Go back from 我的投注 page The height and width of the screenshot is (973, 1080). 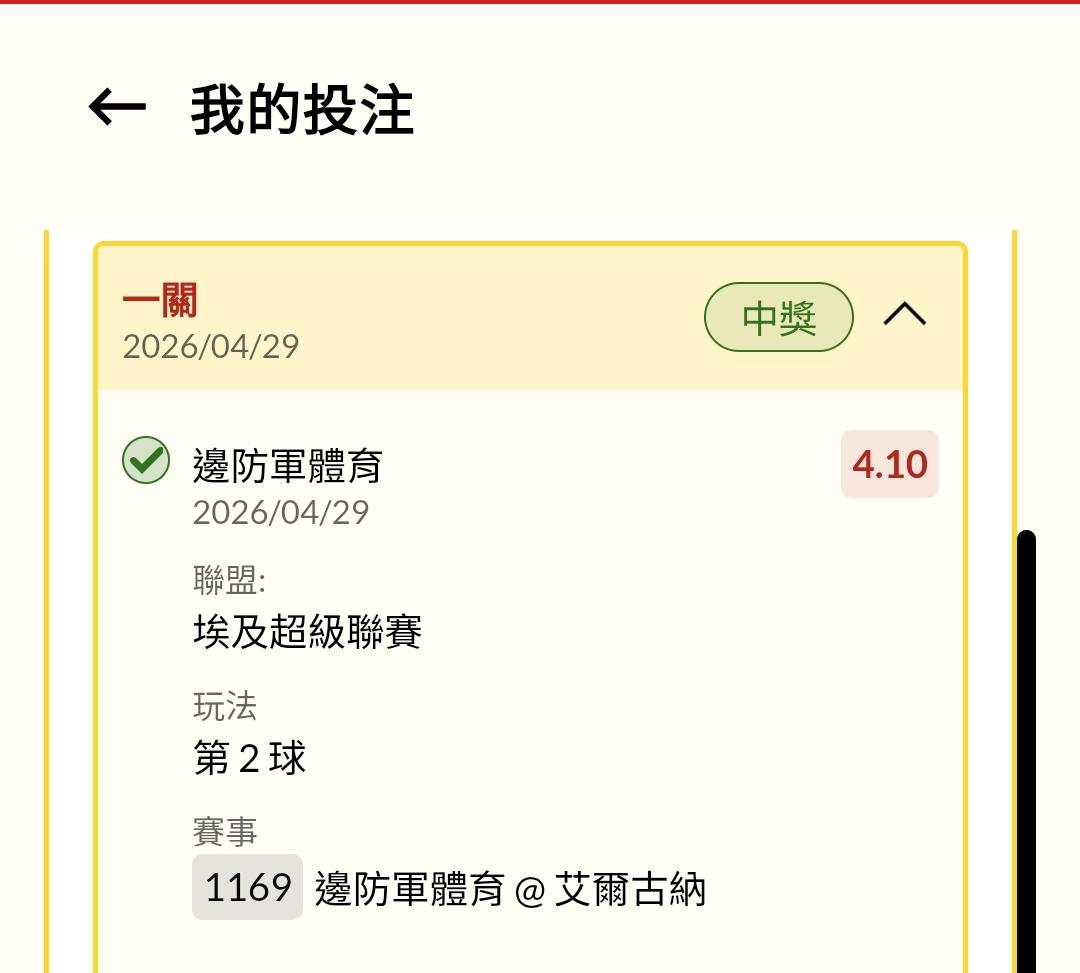point(117,107)
